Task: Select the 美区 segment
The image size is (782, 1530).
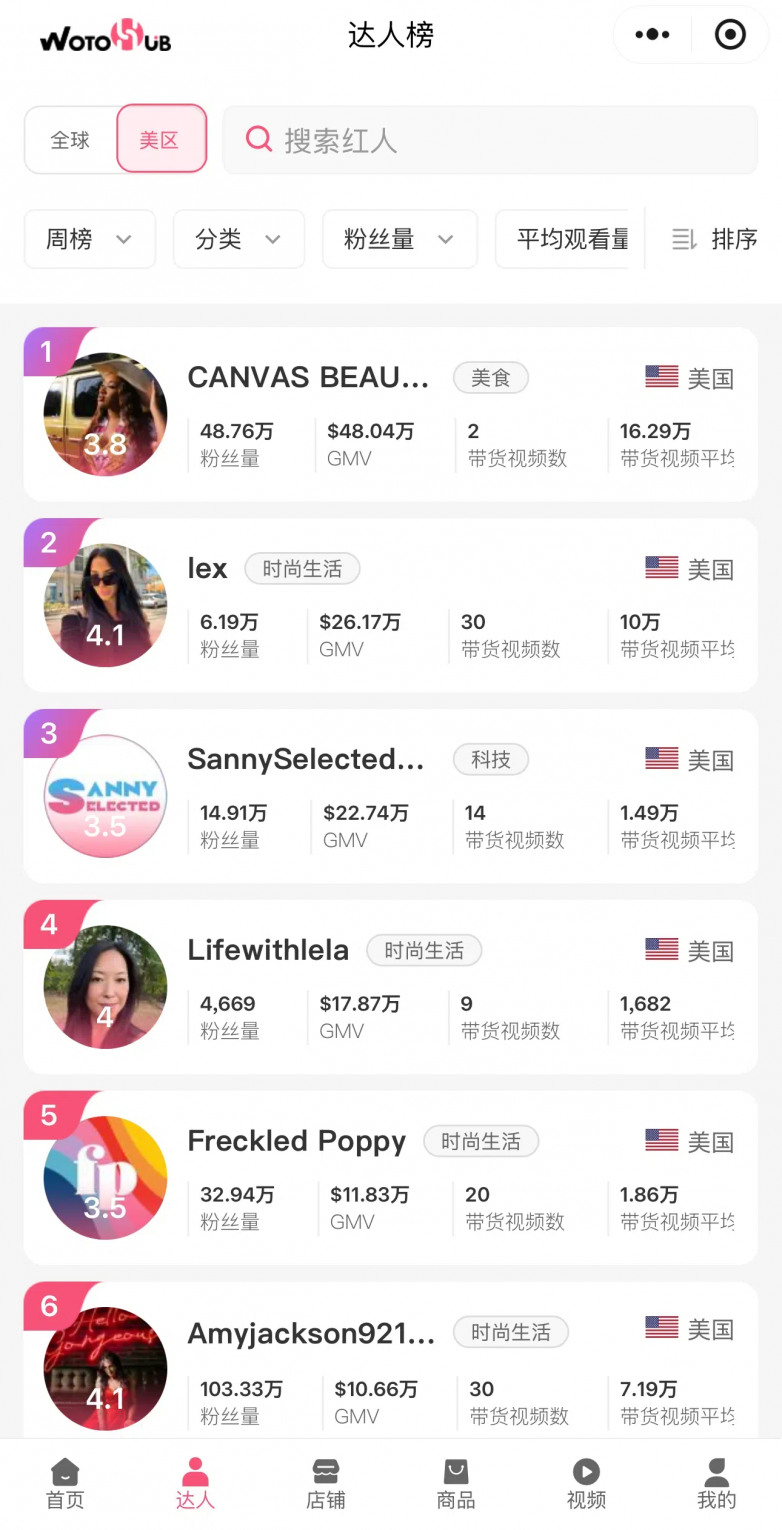Action: point(161,140)
